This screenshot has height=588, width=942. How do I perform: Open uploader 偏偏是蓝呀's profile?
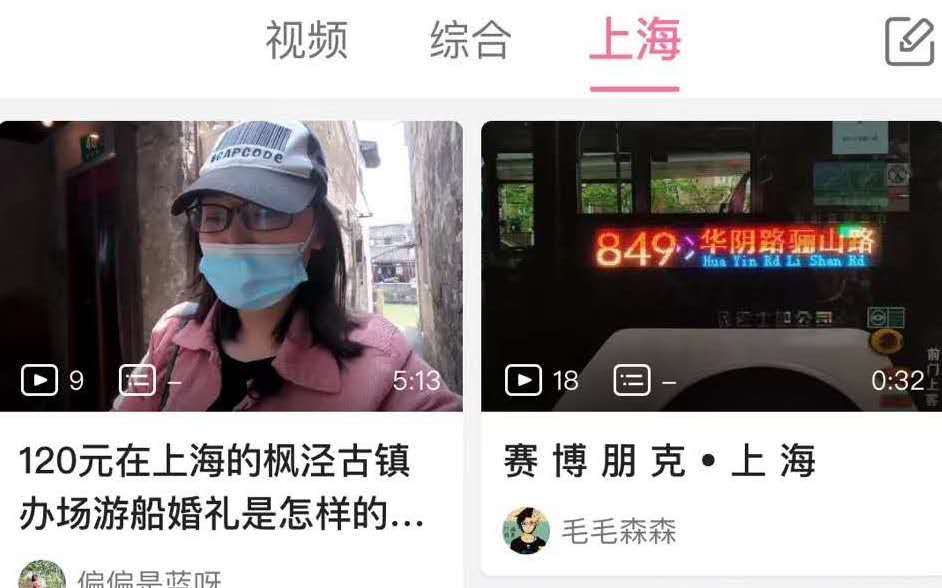tap(148, 579)
